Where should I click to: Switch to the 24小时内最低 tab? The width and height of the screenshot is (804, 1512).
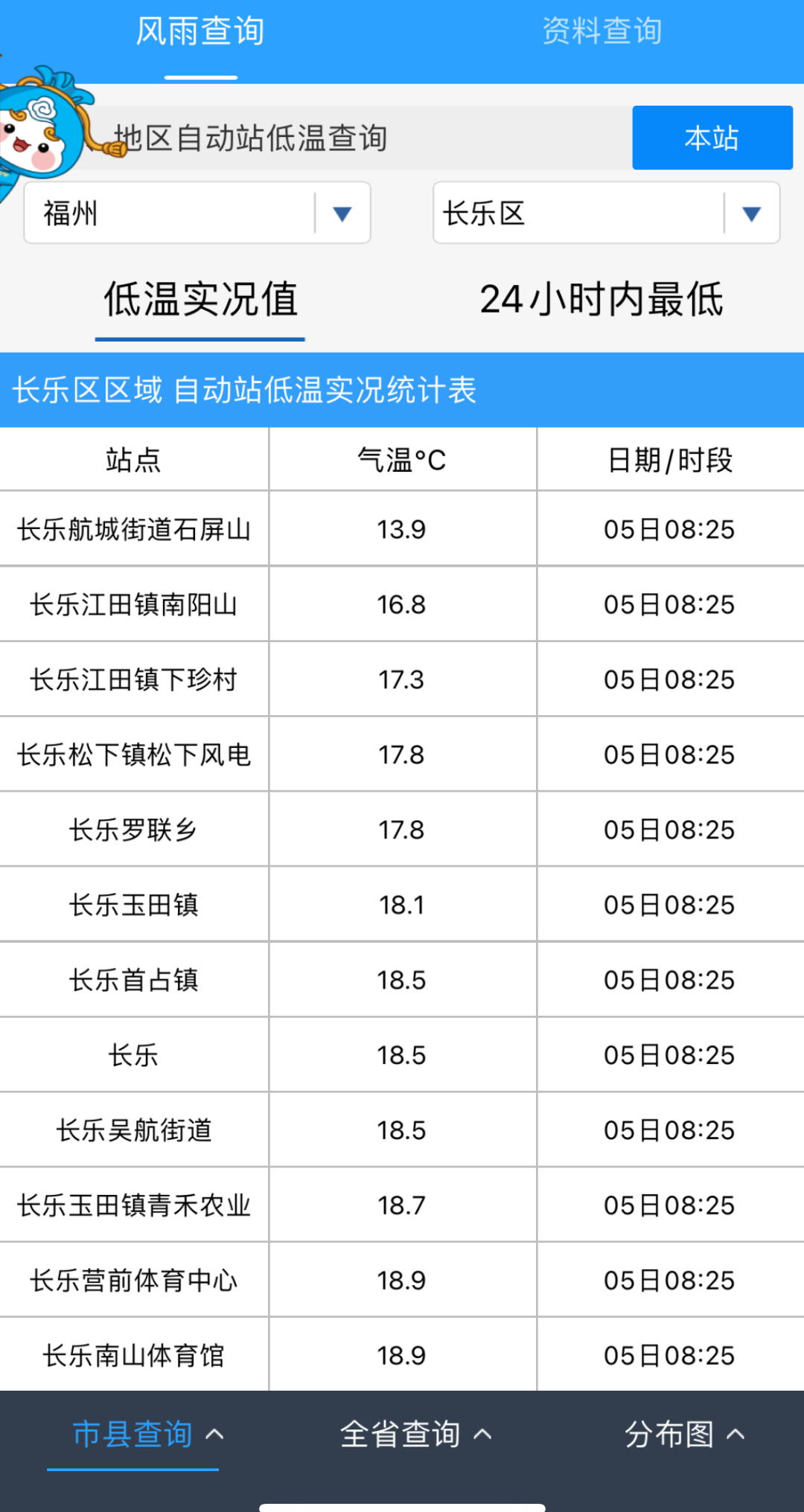(x=603, y=299)
